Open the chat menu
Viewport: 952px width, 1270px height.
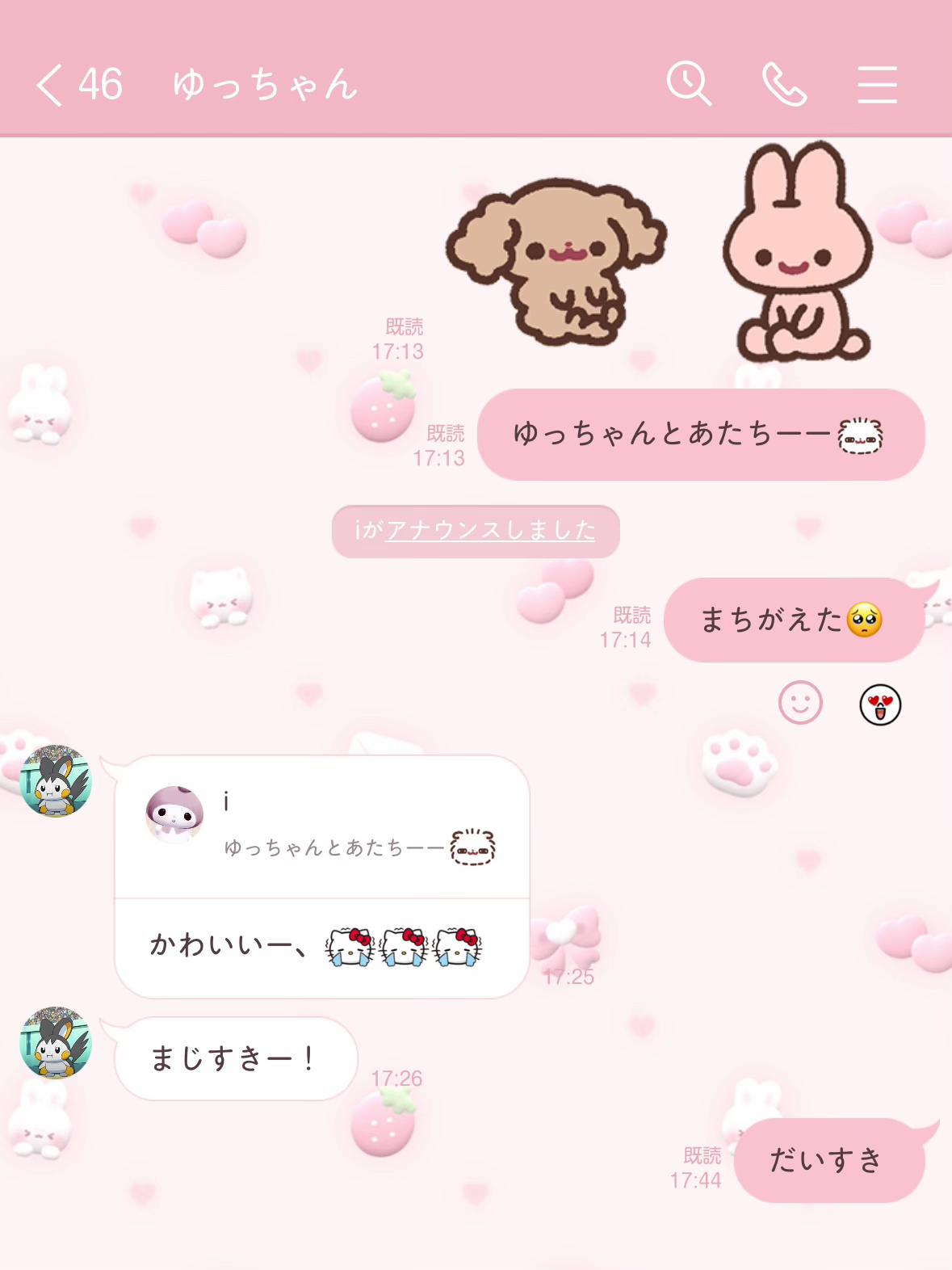click(877, 85)
